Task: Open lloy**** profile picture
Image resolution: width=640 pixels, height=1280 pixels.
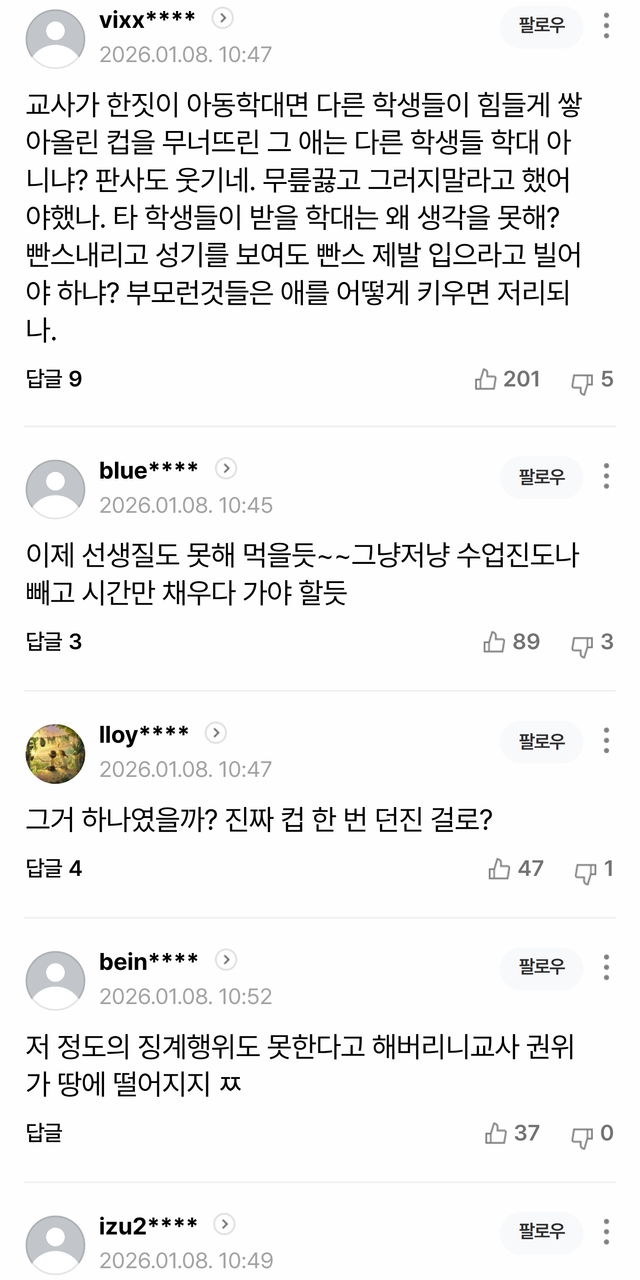Action: point(55,753)
